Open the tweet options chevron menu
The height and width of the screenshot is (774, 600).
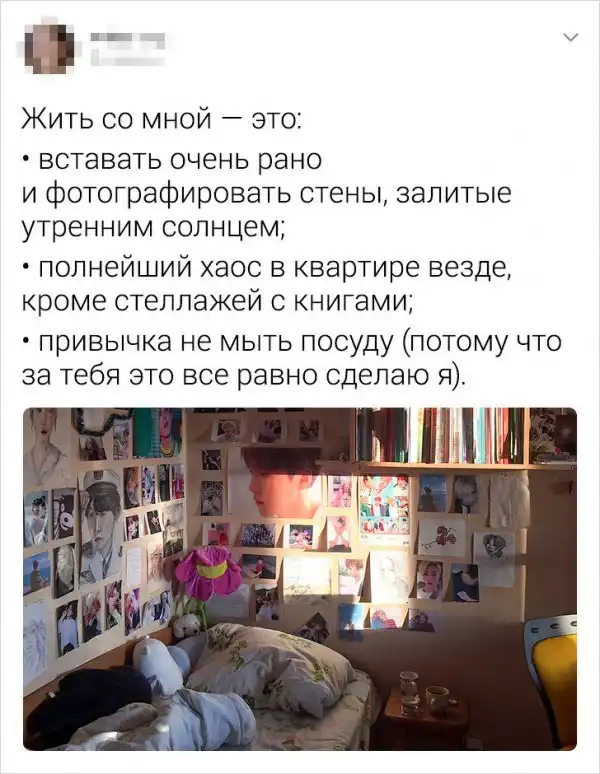571,39
